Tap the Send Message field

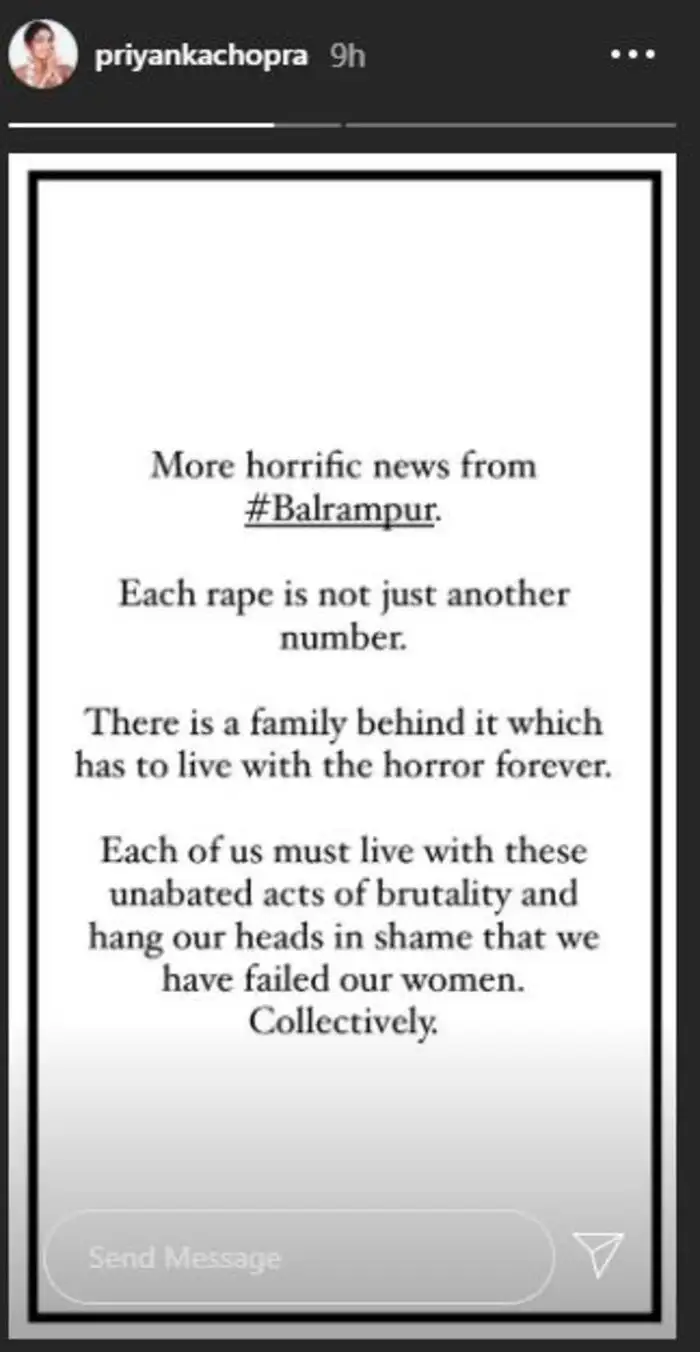298,1257
